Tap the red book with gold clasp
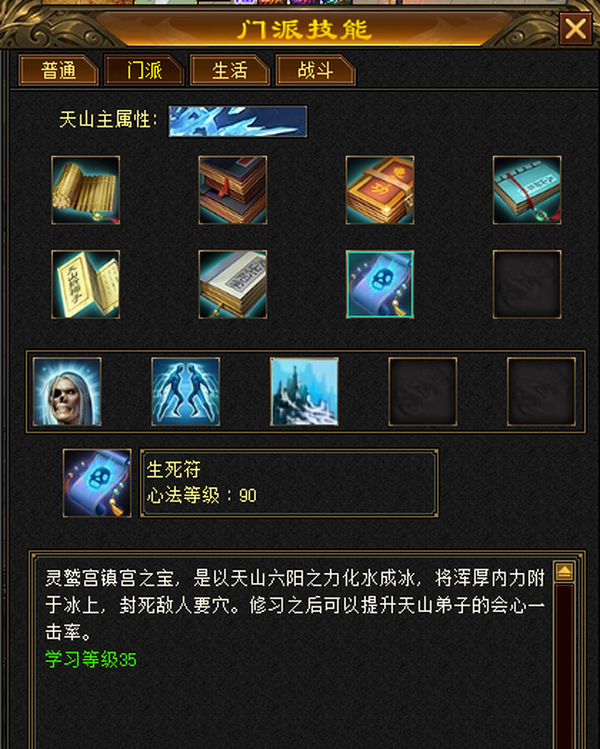Screen dimensions: 600x749 tap(380, 189)
